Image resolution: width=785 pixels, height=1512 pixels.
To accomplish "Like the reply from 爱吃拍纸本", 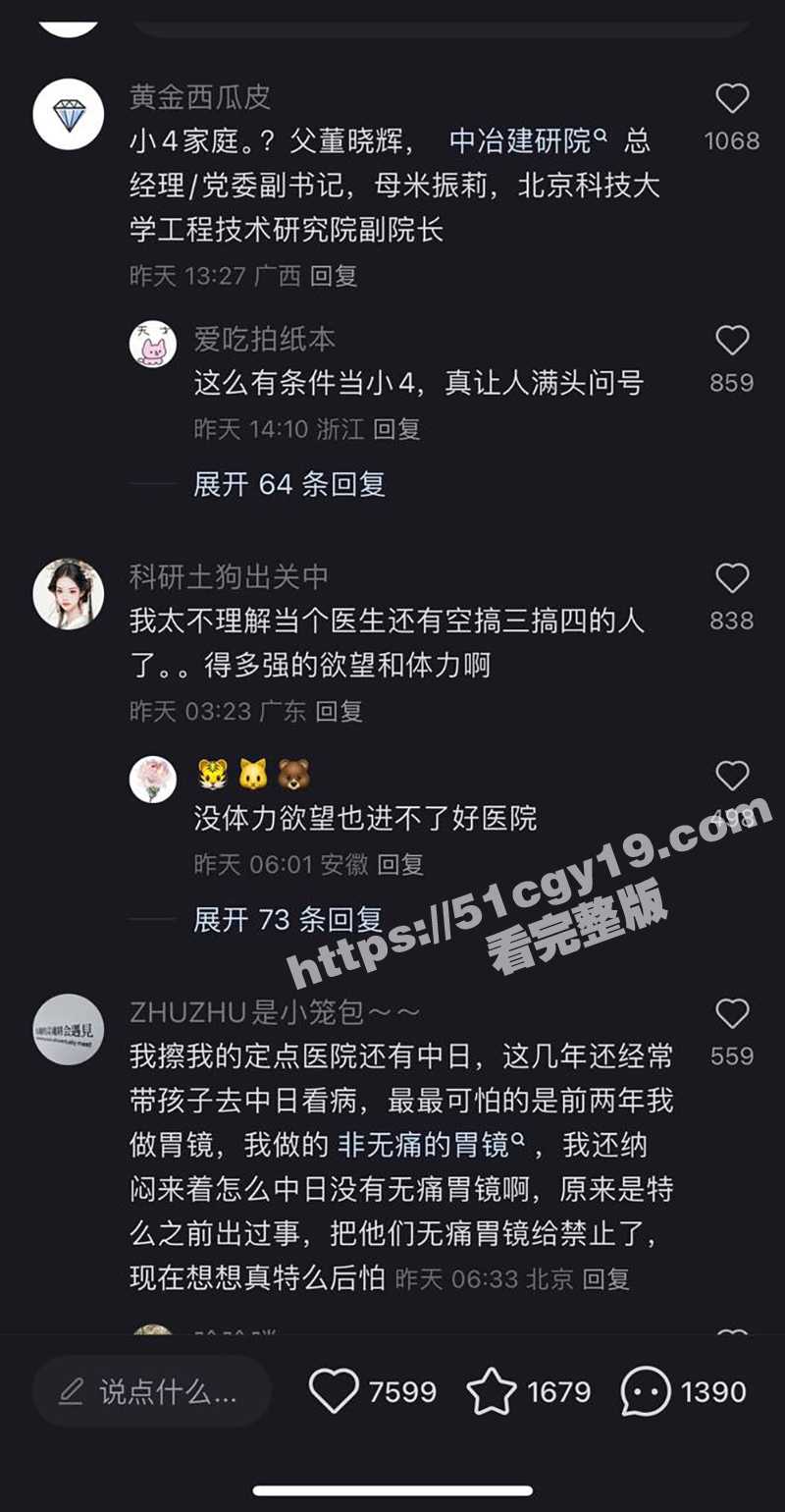I will [732, 341].
